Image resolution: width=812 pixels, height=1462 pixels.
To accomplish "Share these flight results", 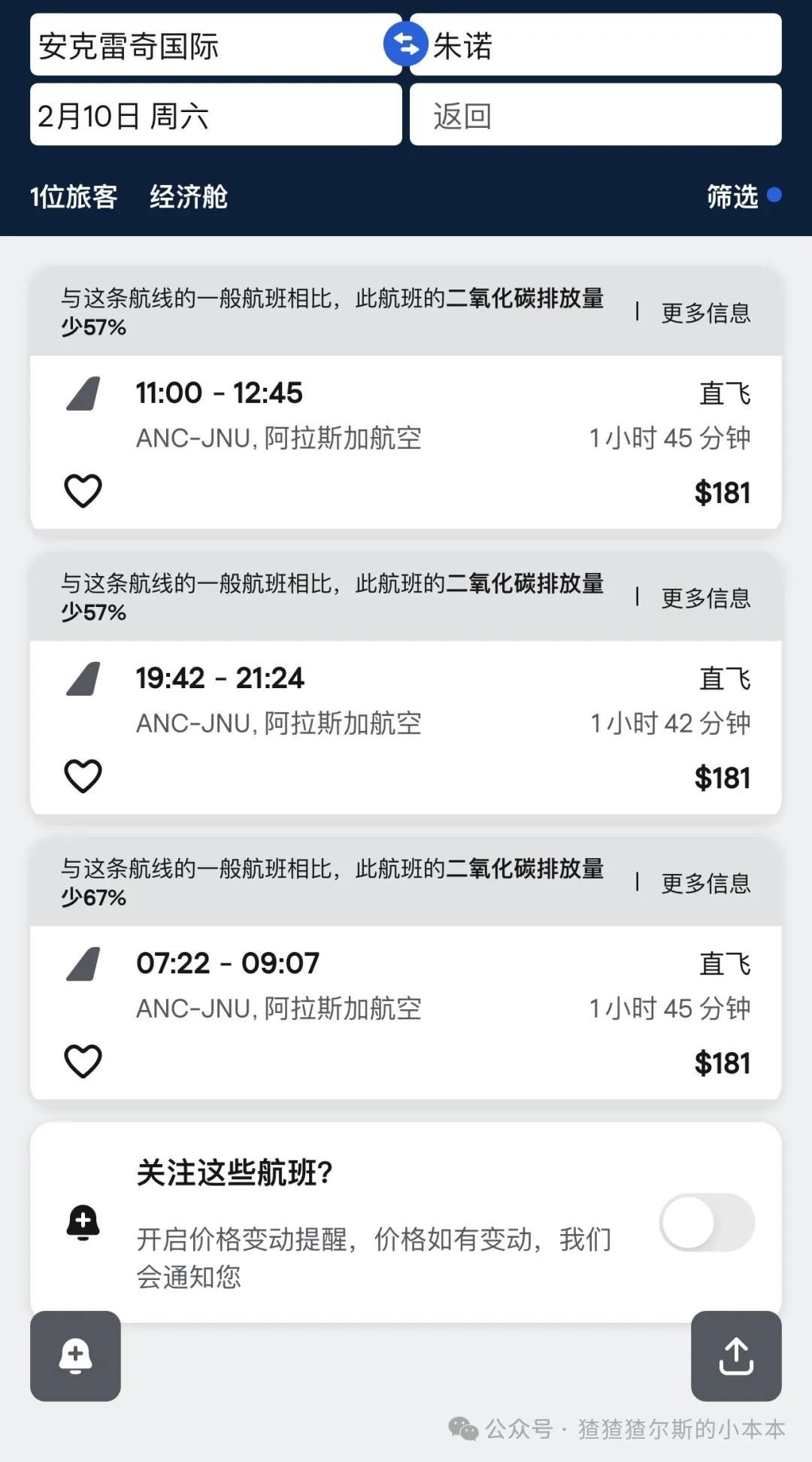I will coord(736,1356).
